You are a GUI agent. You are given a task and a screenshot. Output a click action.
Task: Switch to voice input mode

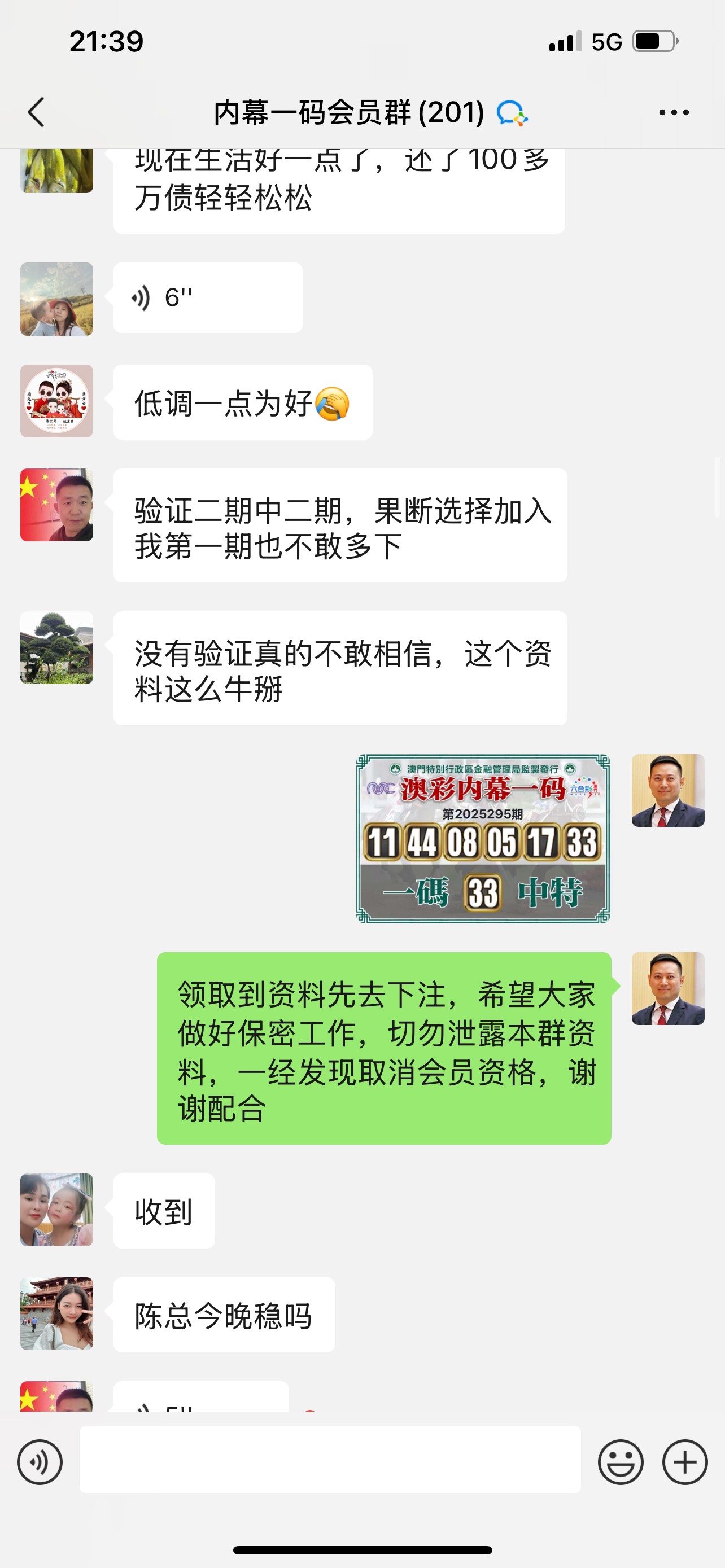[x=40, y=1461]
